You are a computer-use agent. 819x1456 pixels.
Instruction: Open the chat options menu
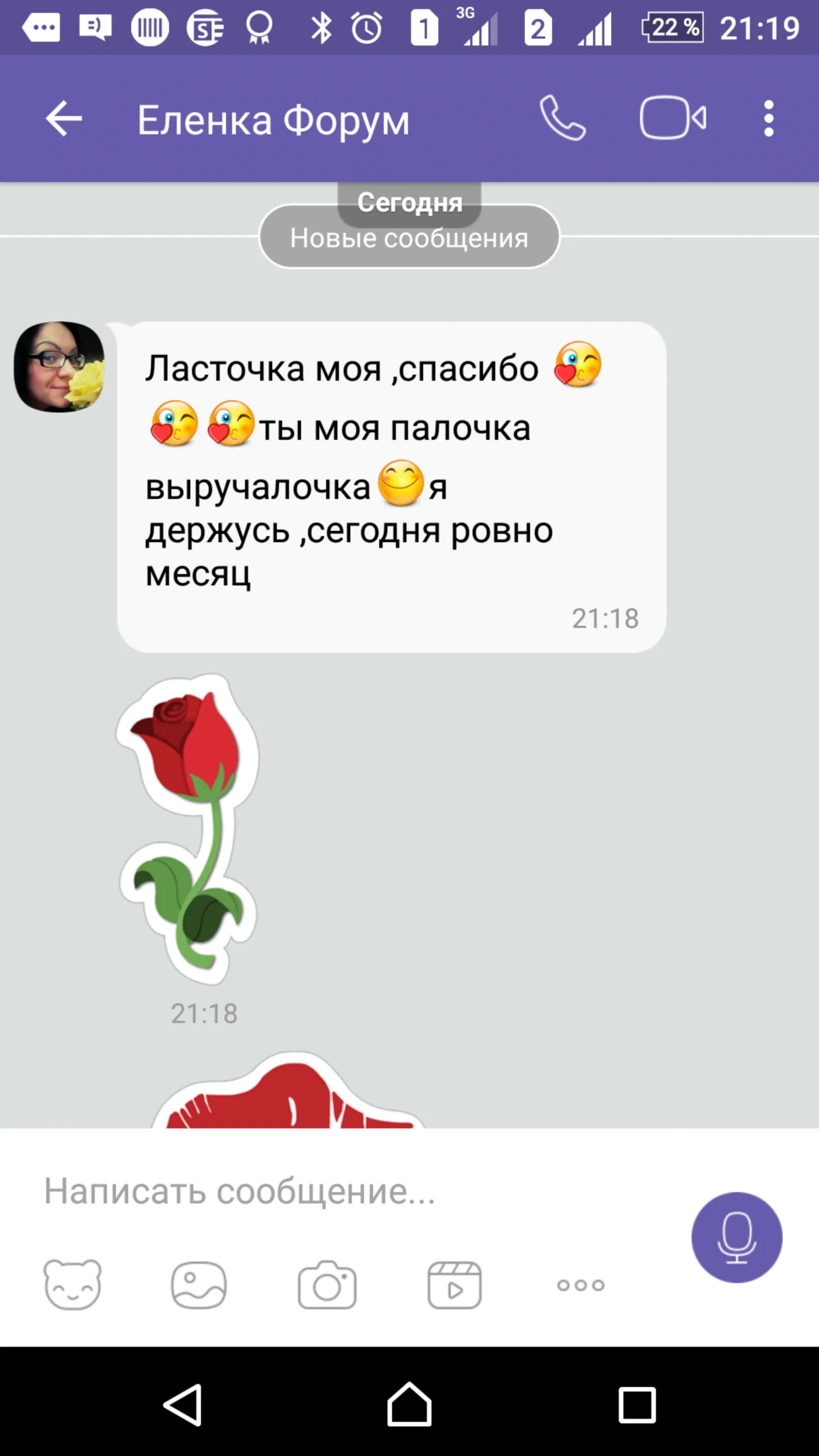click(x=769, y=118)
